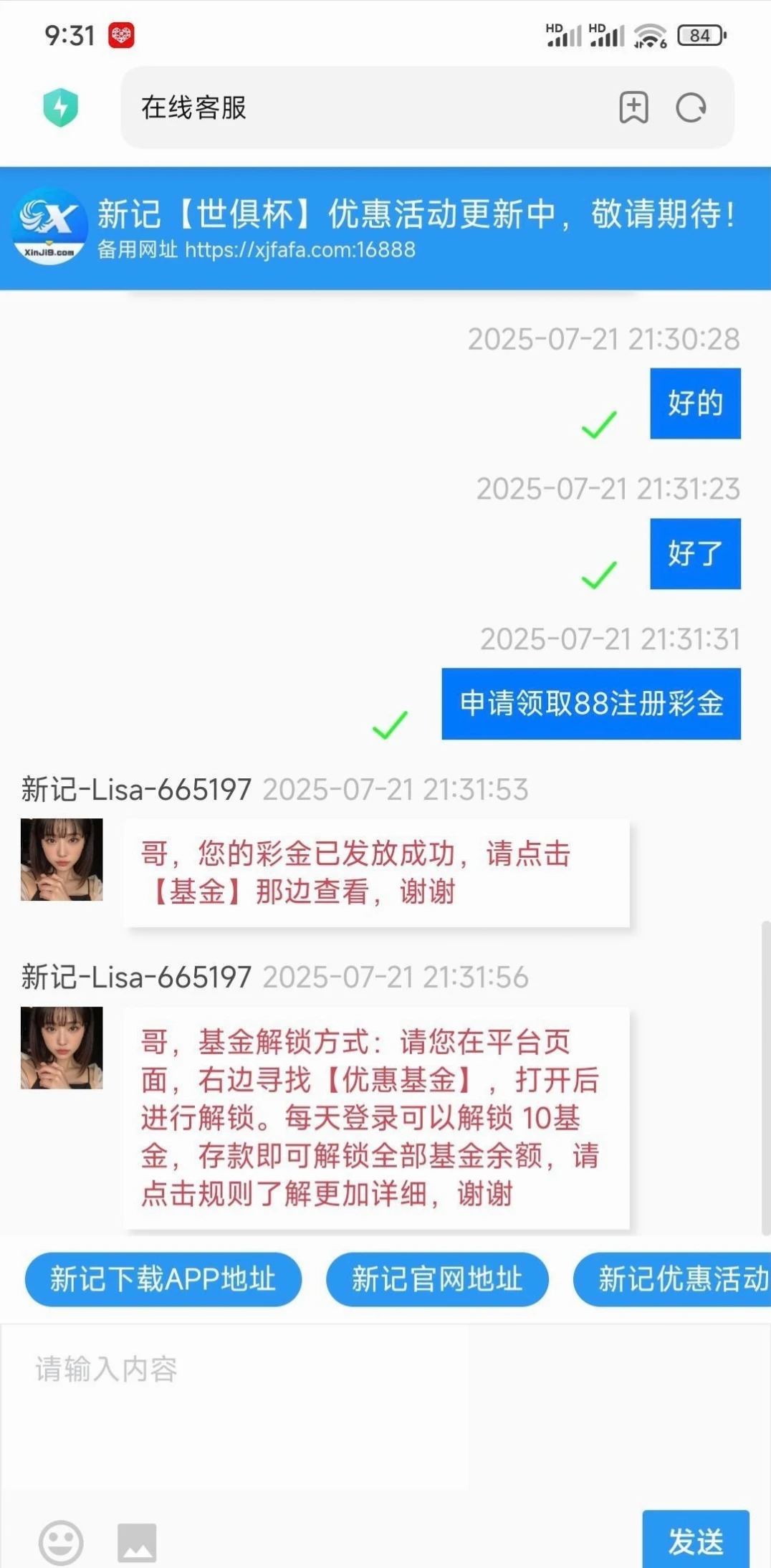
Task: Open the emoji picker
Action: (x=61, y=1541)
